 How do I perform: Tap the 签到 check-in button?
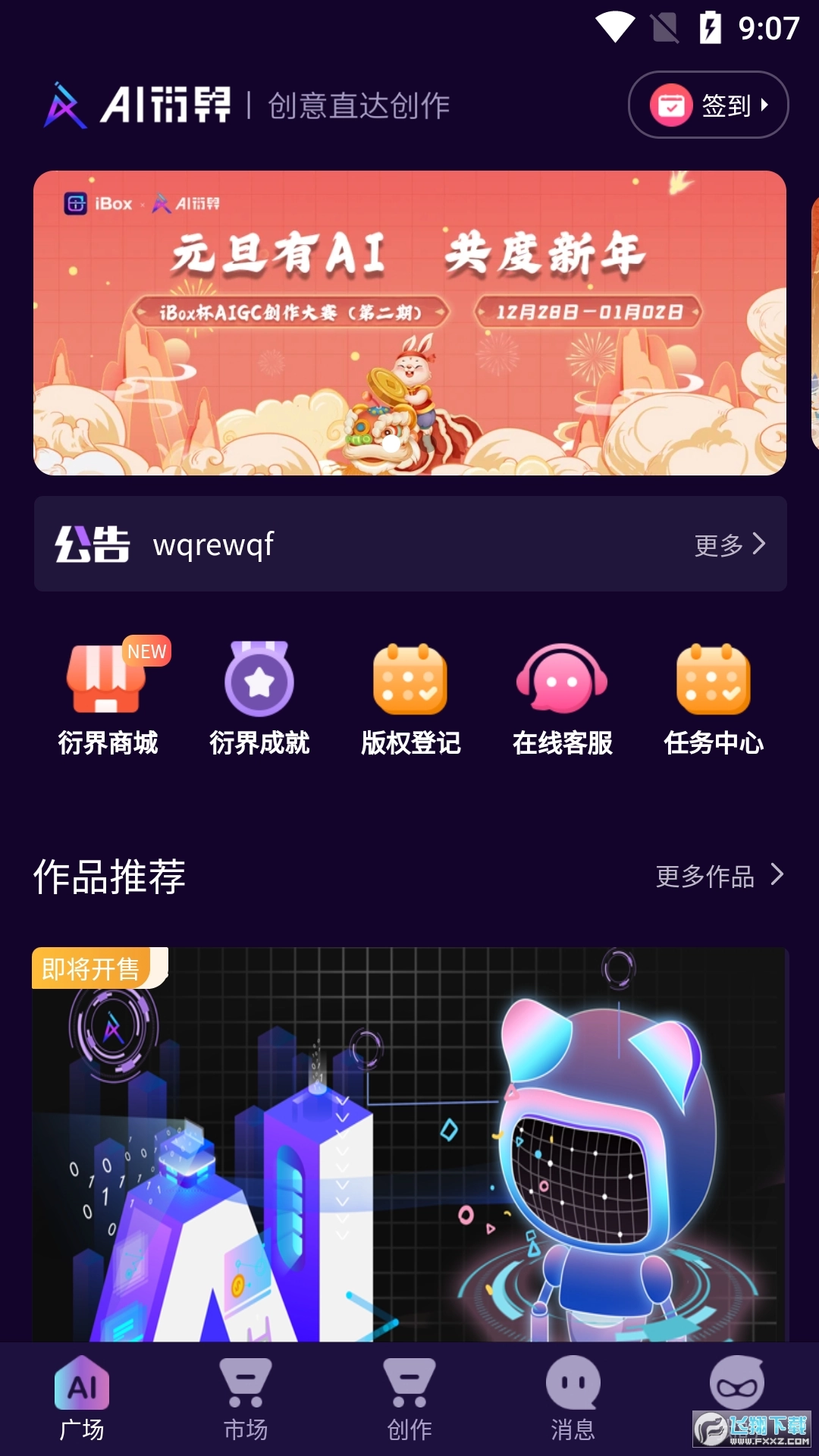(x=708, y=105)
